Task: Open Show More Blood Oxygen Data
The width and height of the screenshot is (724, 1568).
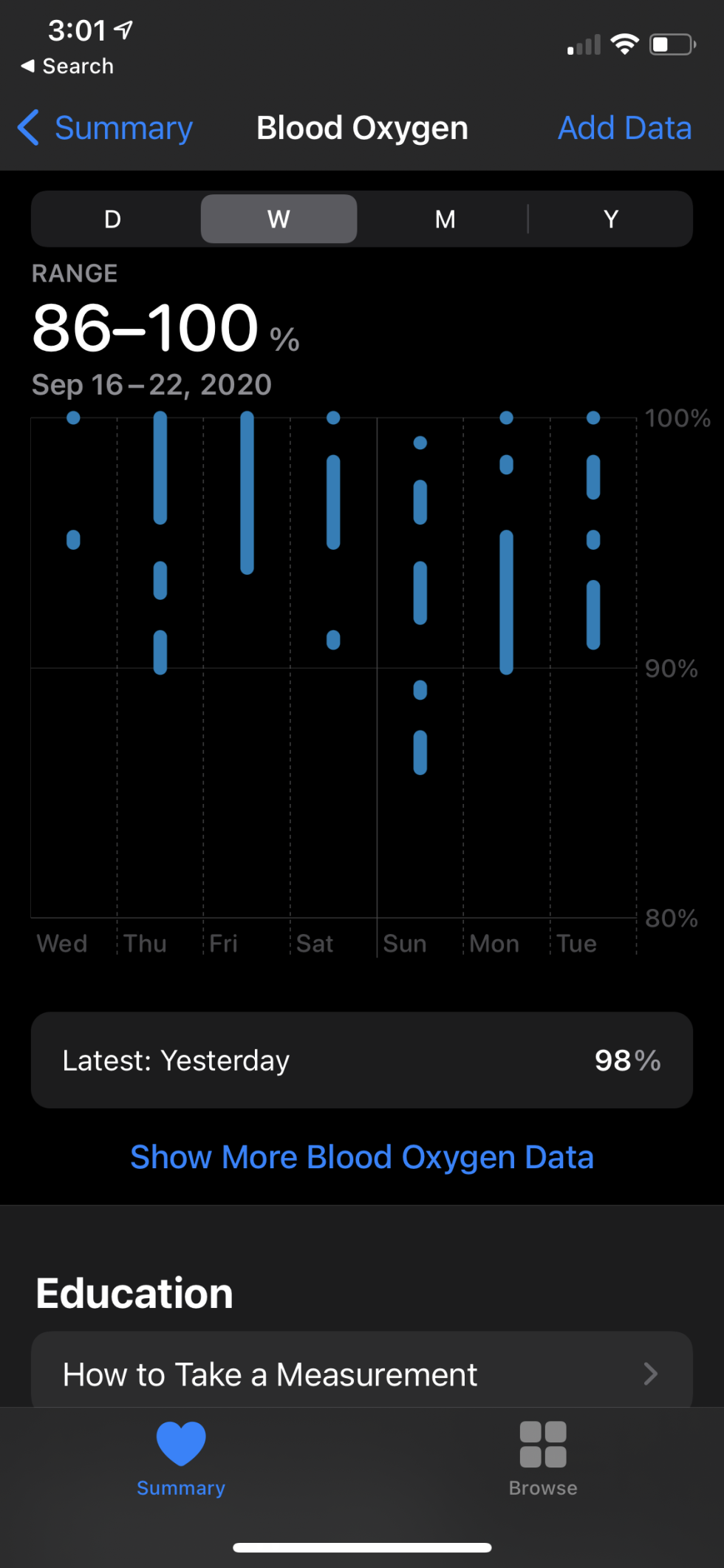Action: point(362,1157)
